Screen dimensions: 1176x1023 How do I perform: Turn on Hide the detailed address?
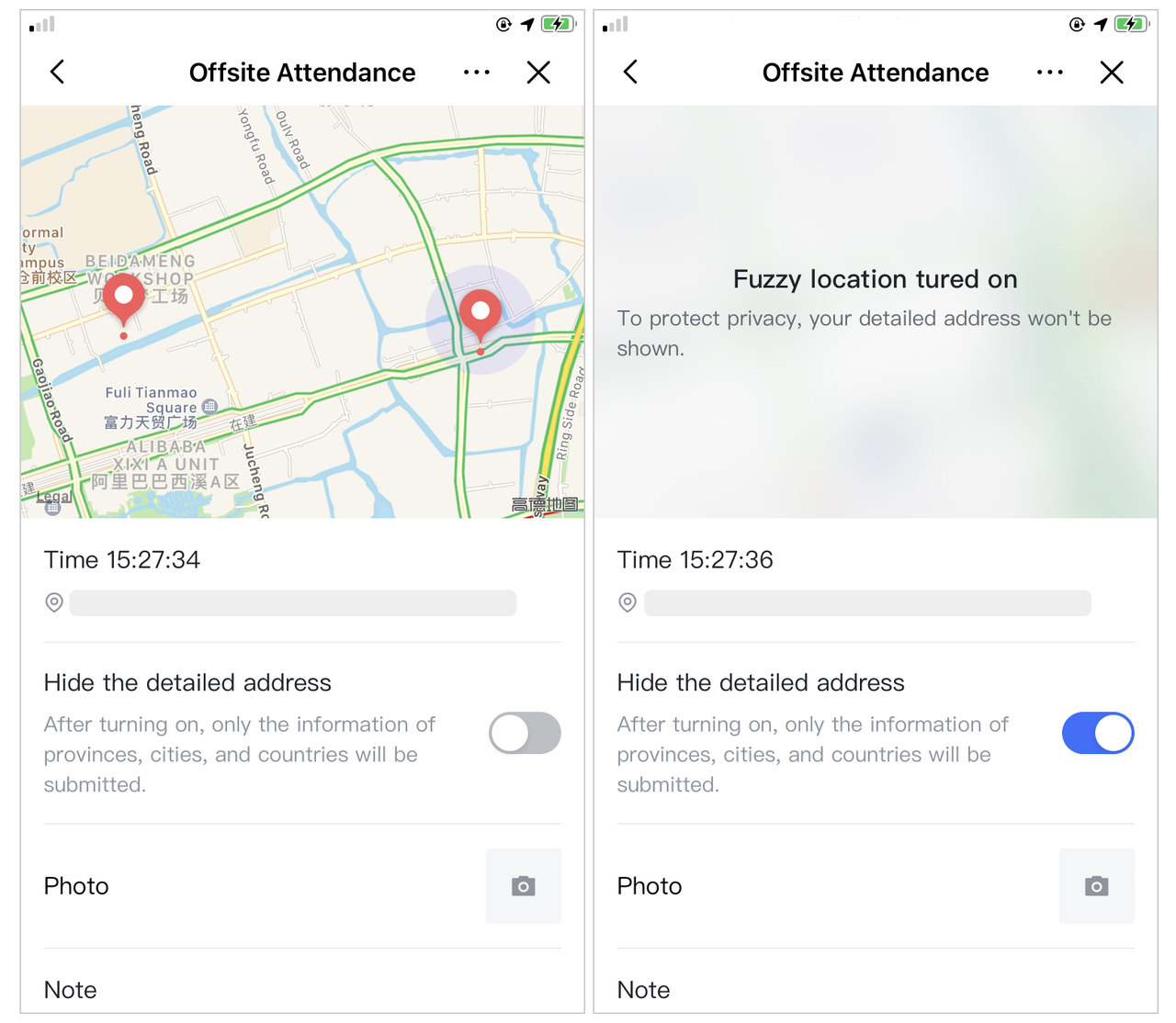(x=525, y=733)
